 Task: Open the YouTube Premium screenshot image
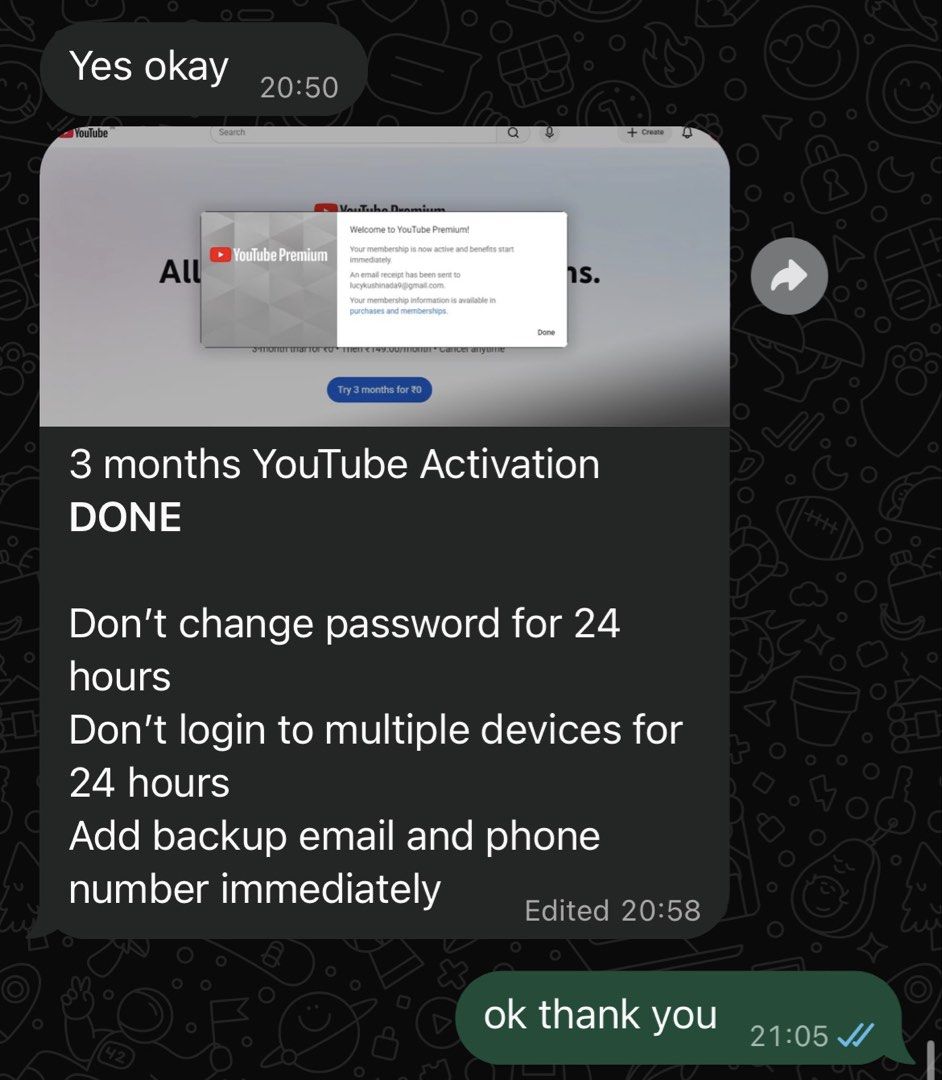coord(384,276)
